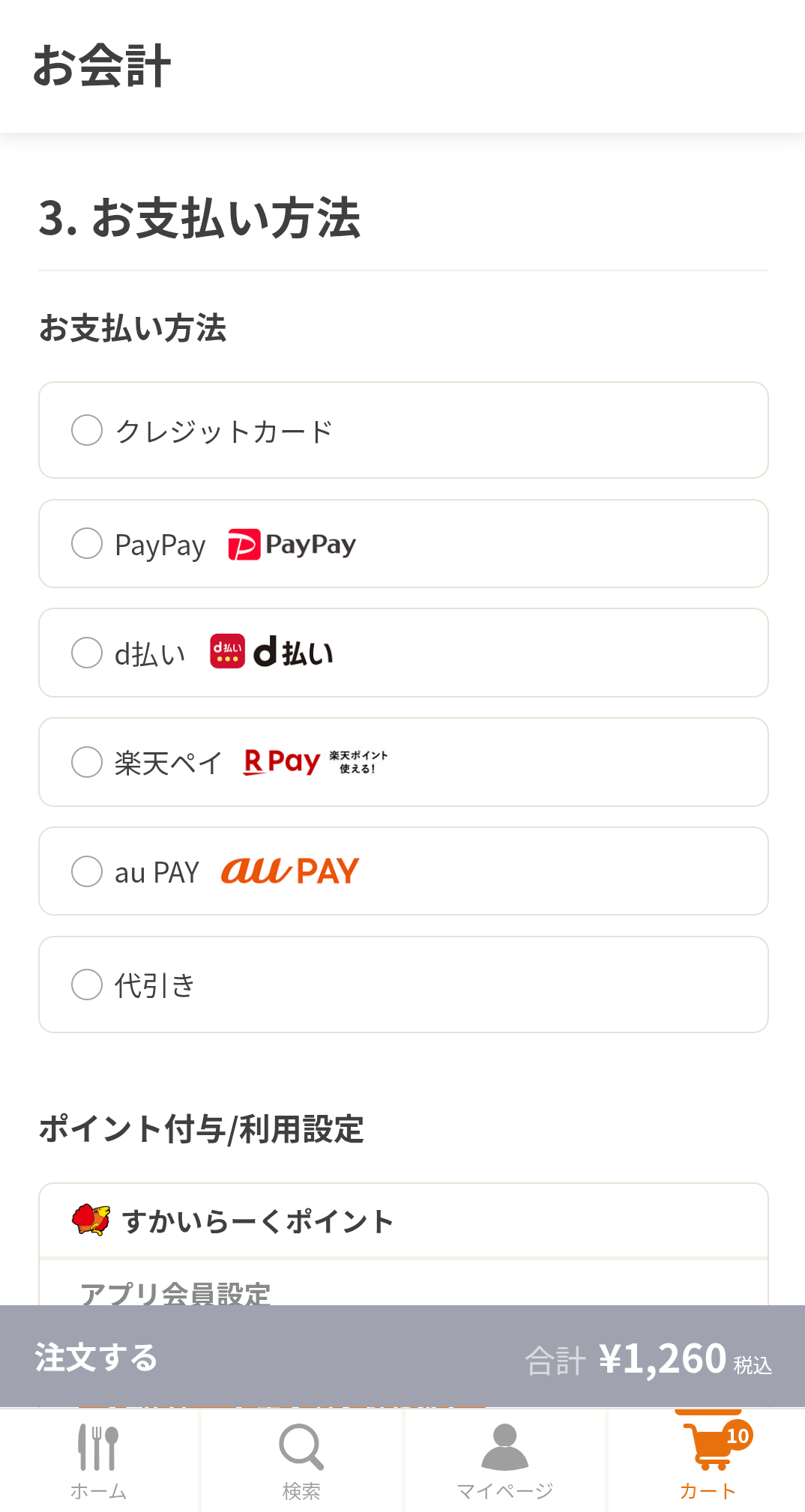Click the Rakuten Pay logo
Viewport: 805px width, 1512px height.
tap(282, 762)
